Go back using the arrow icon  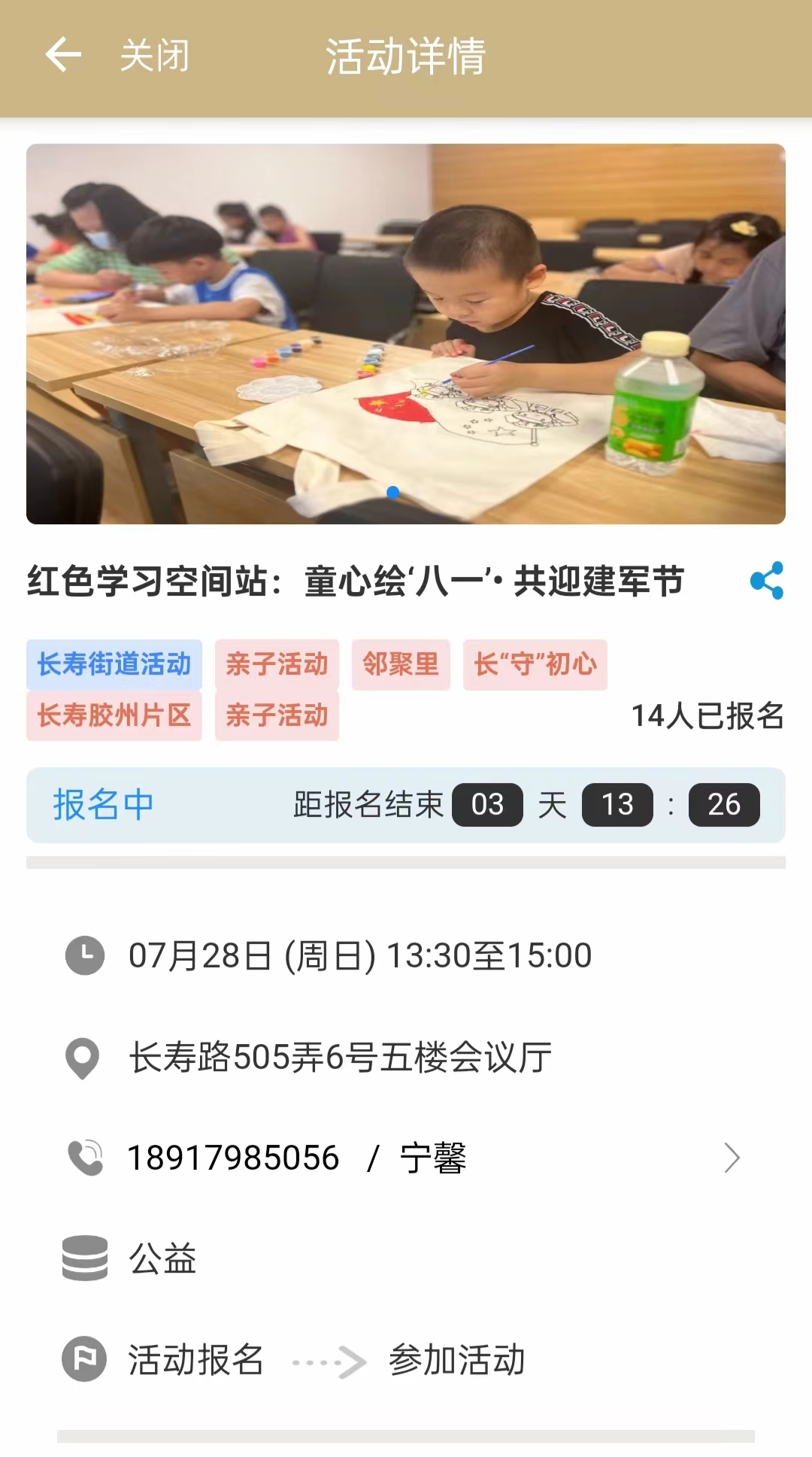click(63, 55)
